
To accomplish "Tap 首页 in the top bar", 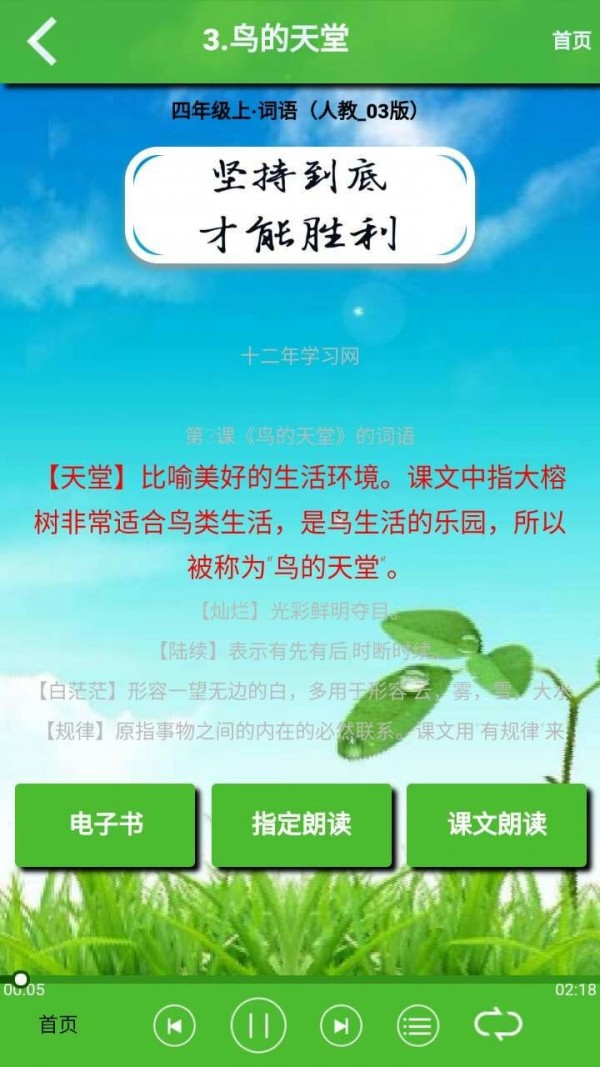I will tap(571, 41).
